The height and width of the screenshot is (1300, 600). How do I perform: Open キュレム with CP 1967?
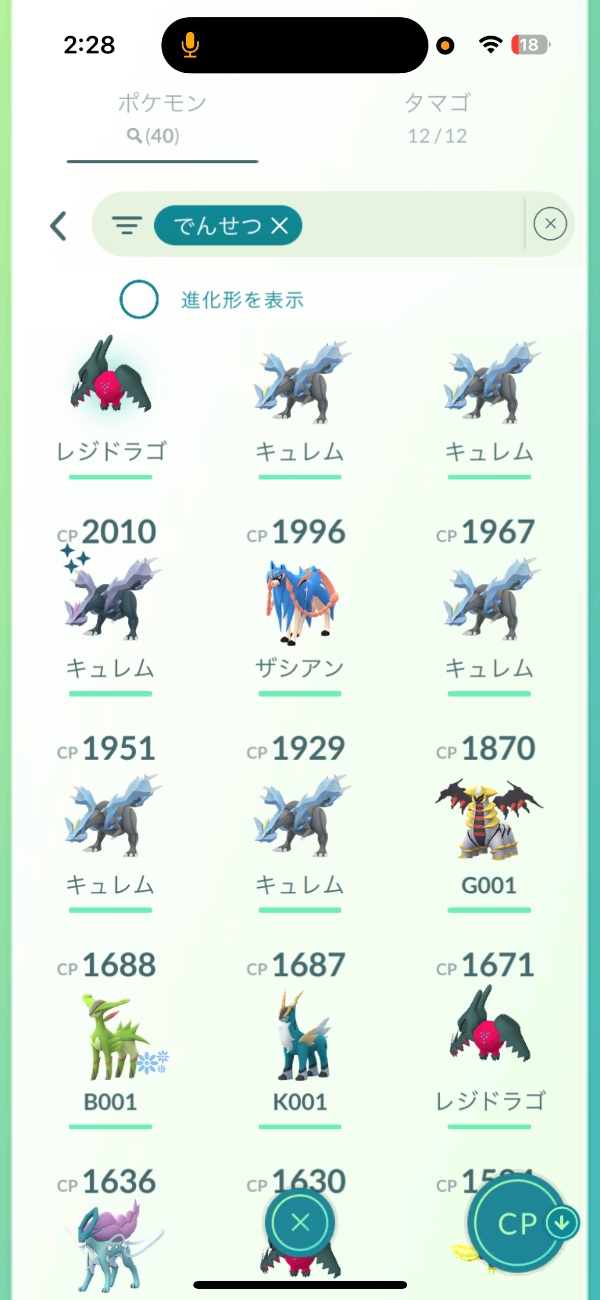[x=490, y=600]
